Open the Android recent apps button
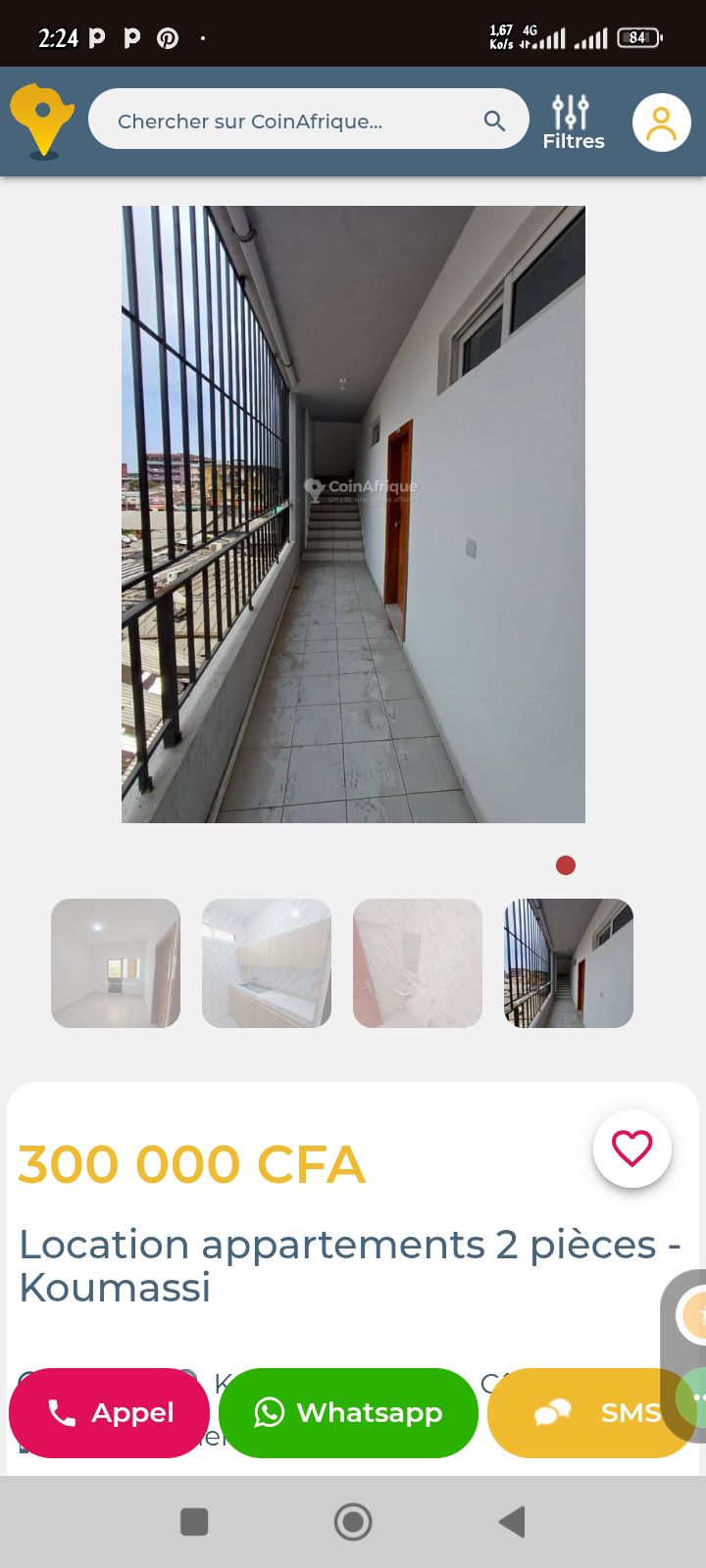This screenshot has width=706, height=1568. pyautogui.click(x=194, y=1523)
